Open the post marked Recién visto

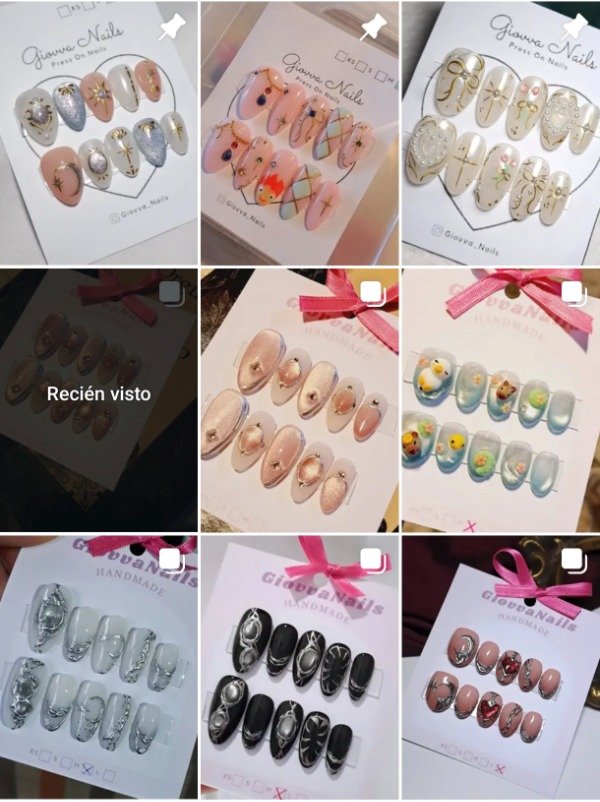99,400
